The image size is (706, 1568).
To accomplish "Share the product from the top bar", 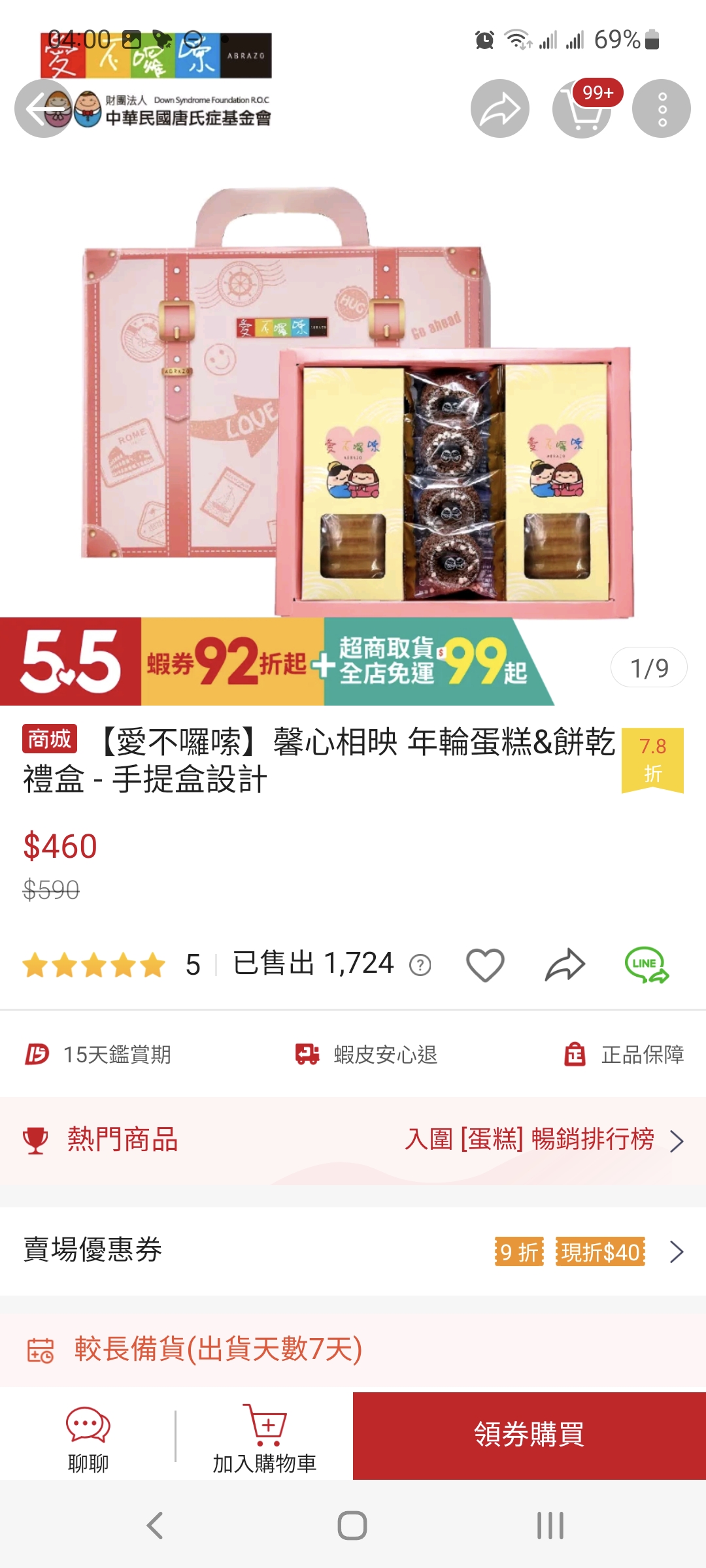I will click(x=500, y=108).
